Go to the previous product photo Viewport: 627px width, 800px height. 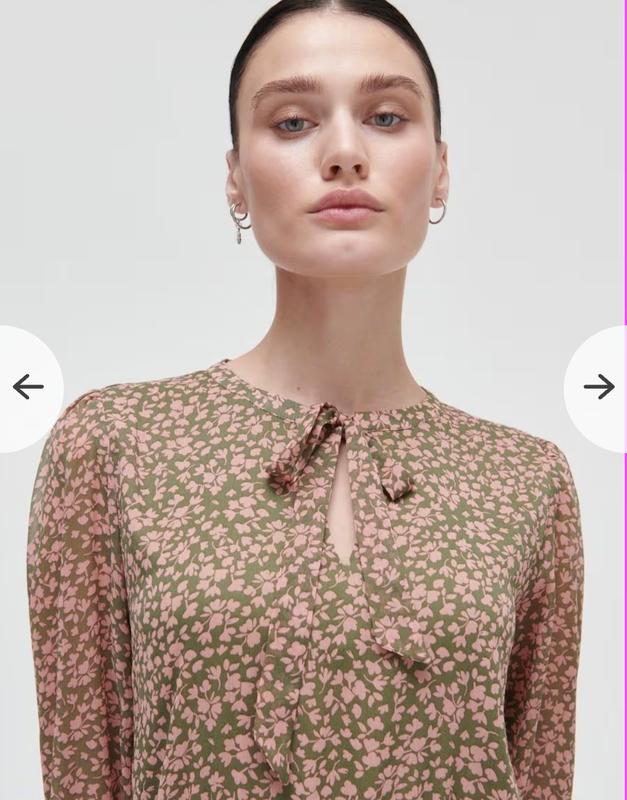point(28,387)
